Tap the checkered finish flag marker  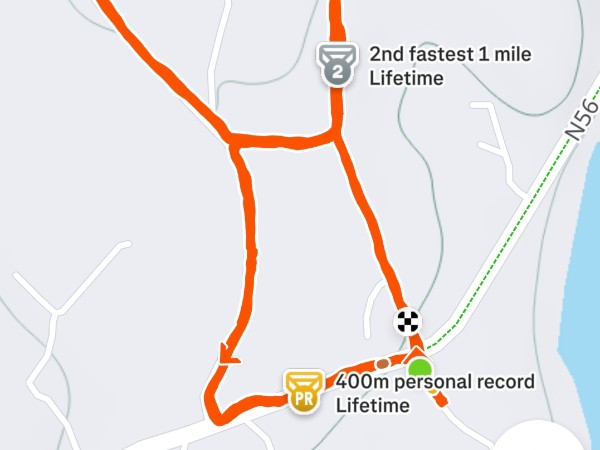[x=407, y=321]
